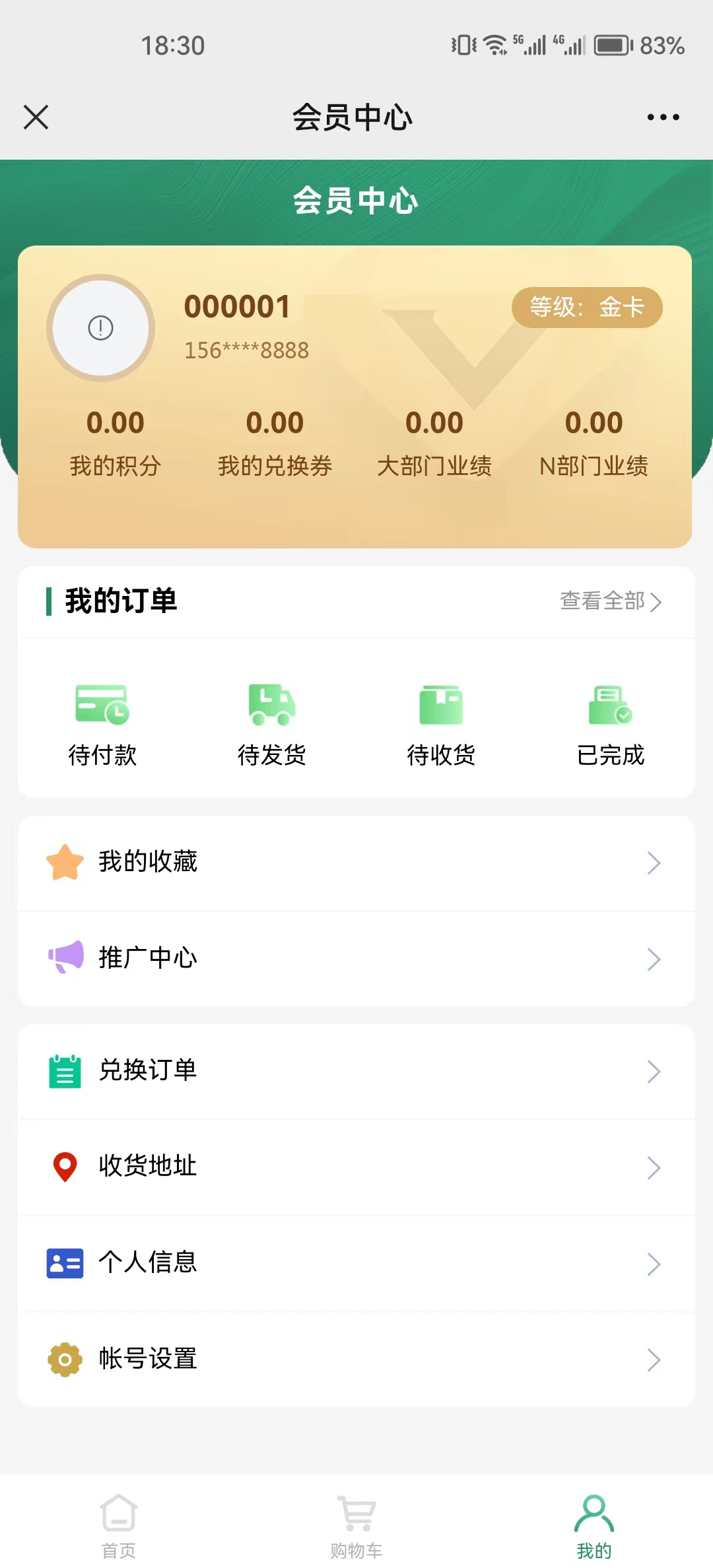Manage 收货地址 shipping addresses
The image size is (713, 1568).
click(356, 1167)
